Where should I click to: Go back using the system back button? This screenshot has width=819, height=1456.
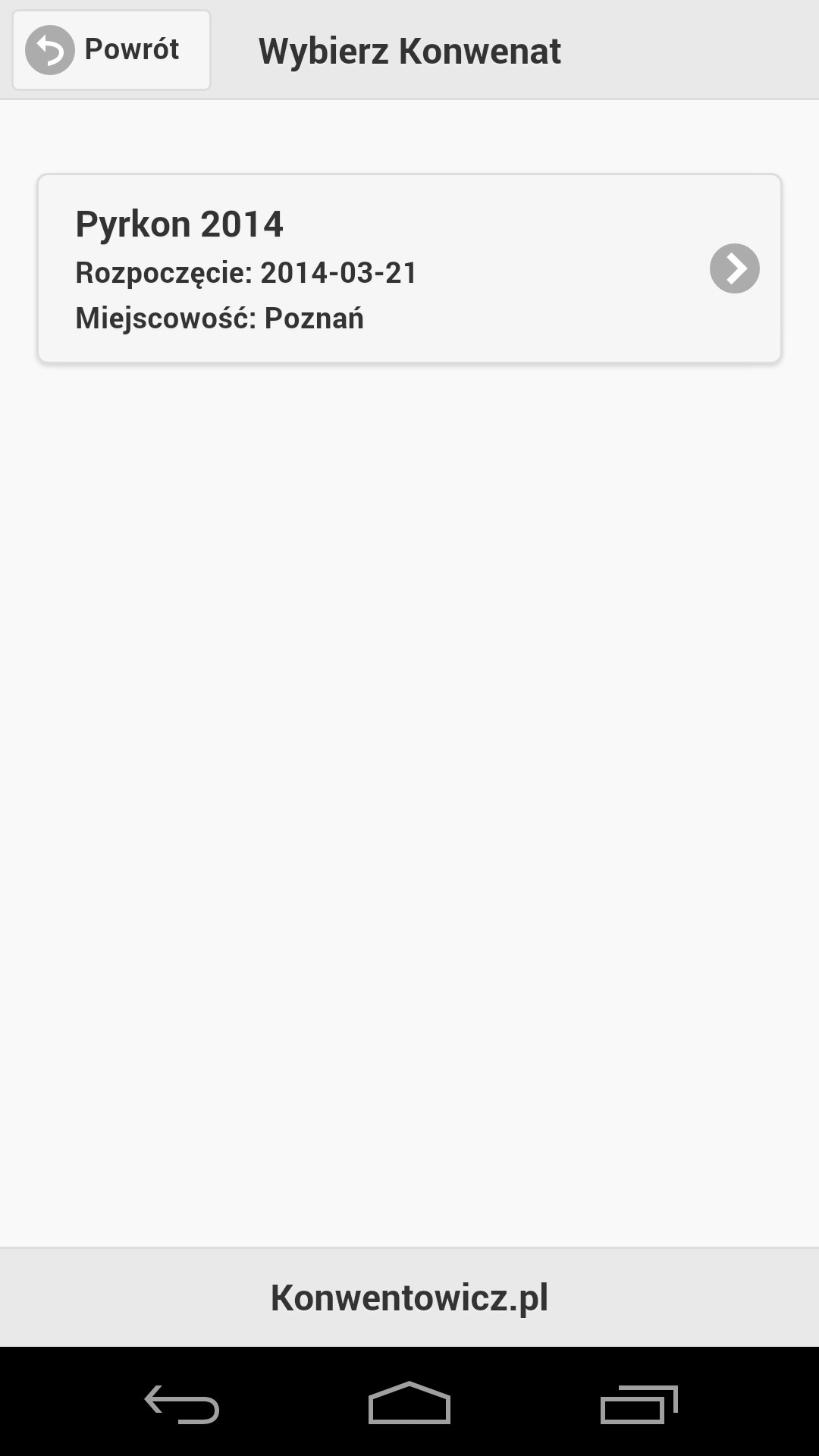[182, 1404]
